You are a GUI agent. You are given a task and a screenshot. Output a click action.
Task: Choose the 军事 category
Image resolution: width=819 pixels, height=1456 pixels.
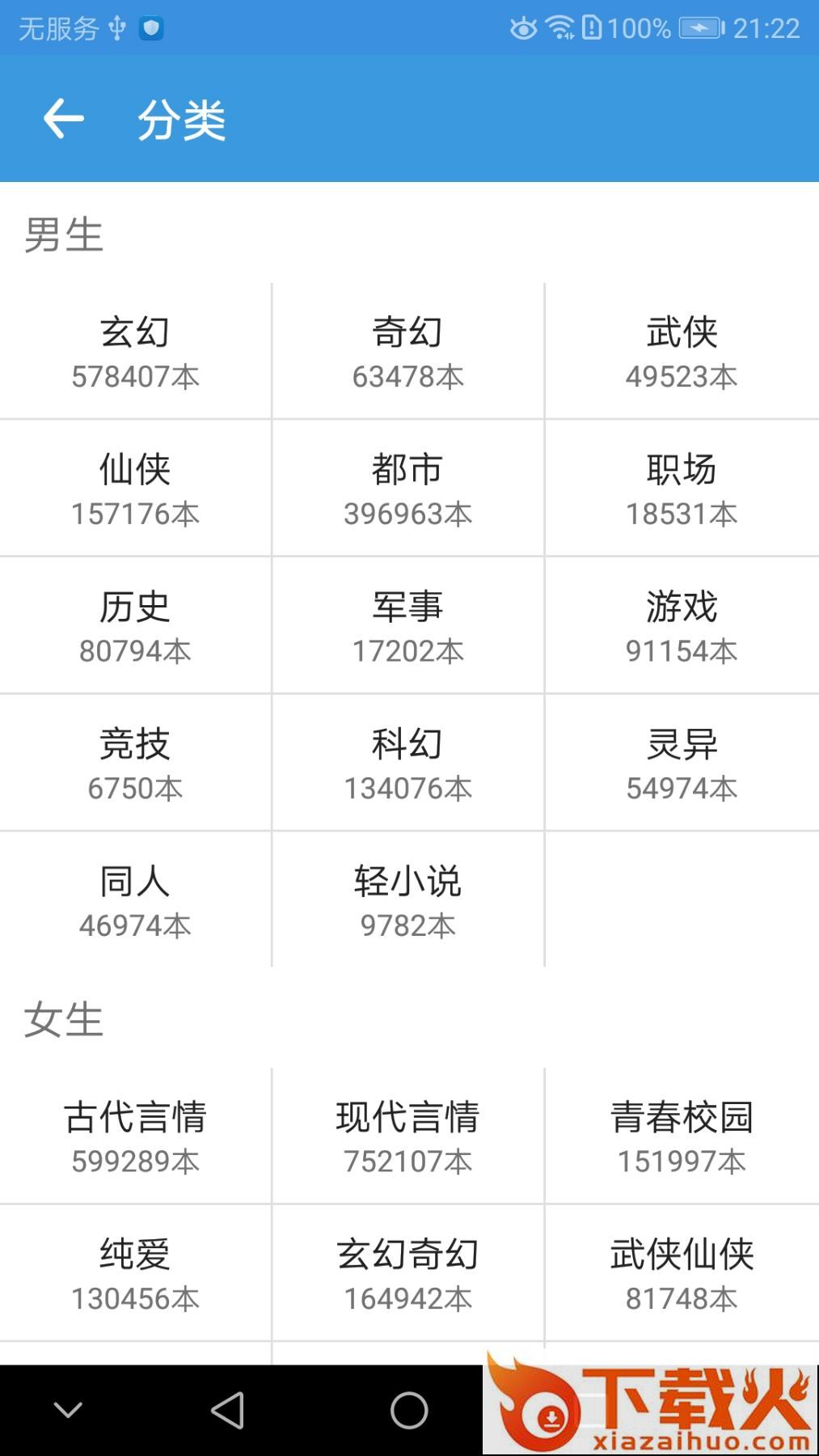click(407, 626)
